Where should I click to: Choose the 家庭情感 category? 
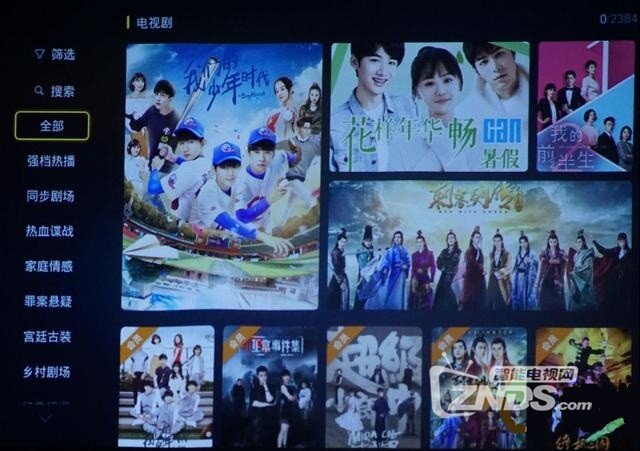click(x=50, y=266)
